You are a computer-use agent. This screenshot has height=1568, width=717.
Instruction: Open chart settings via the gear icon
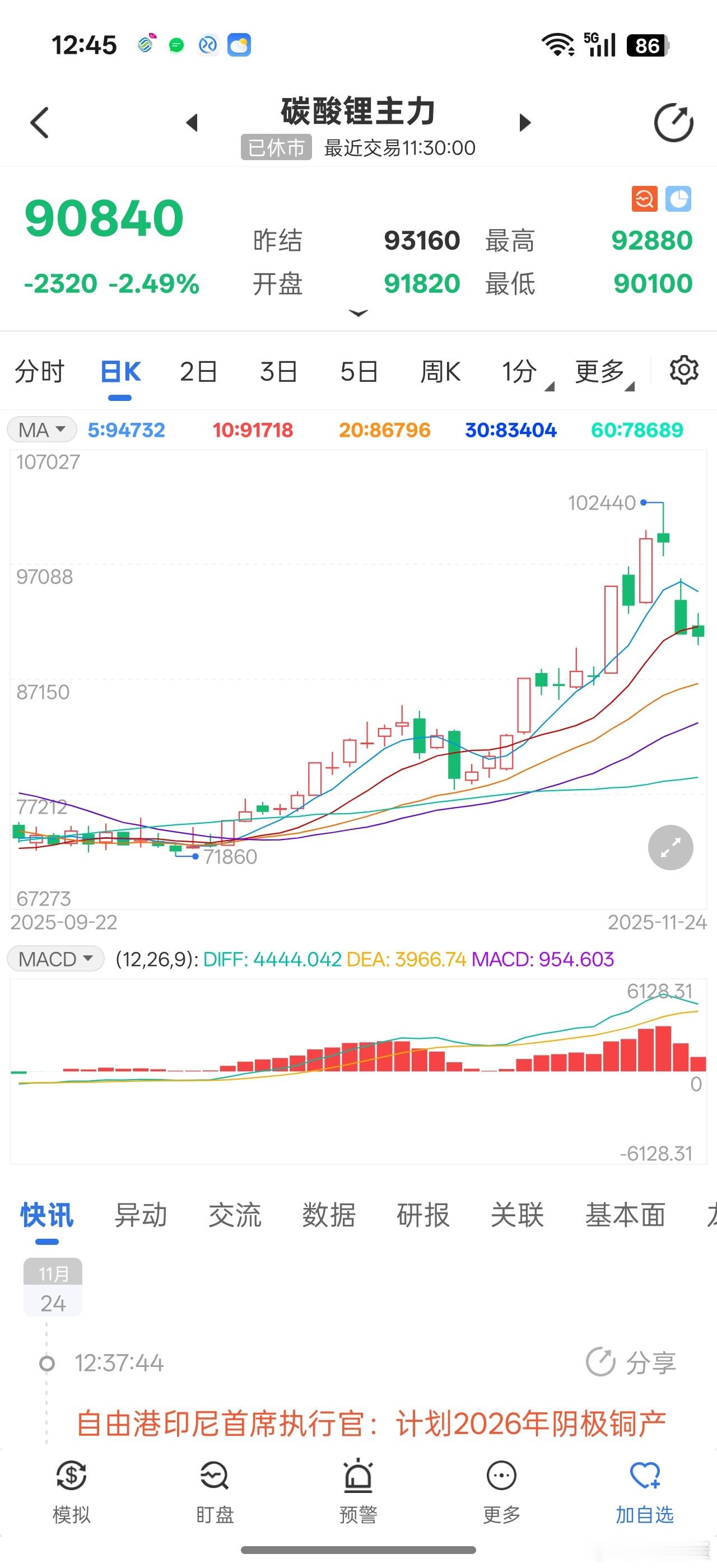click(684, 370)
